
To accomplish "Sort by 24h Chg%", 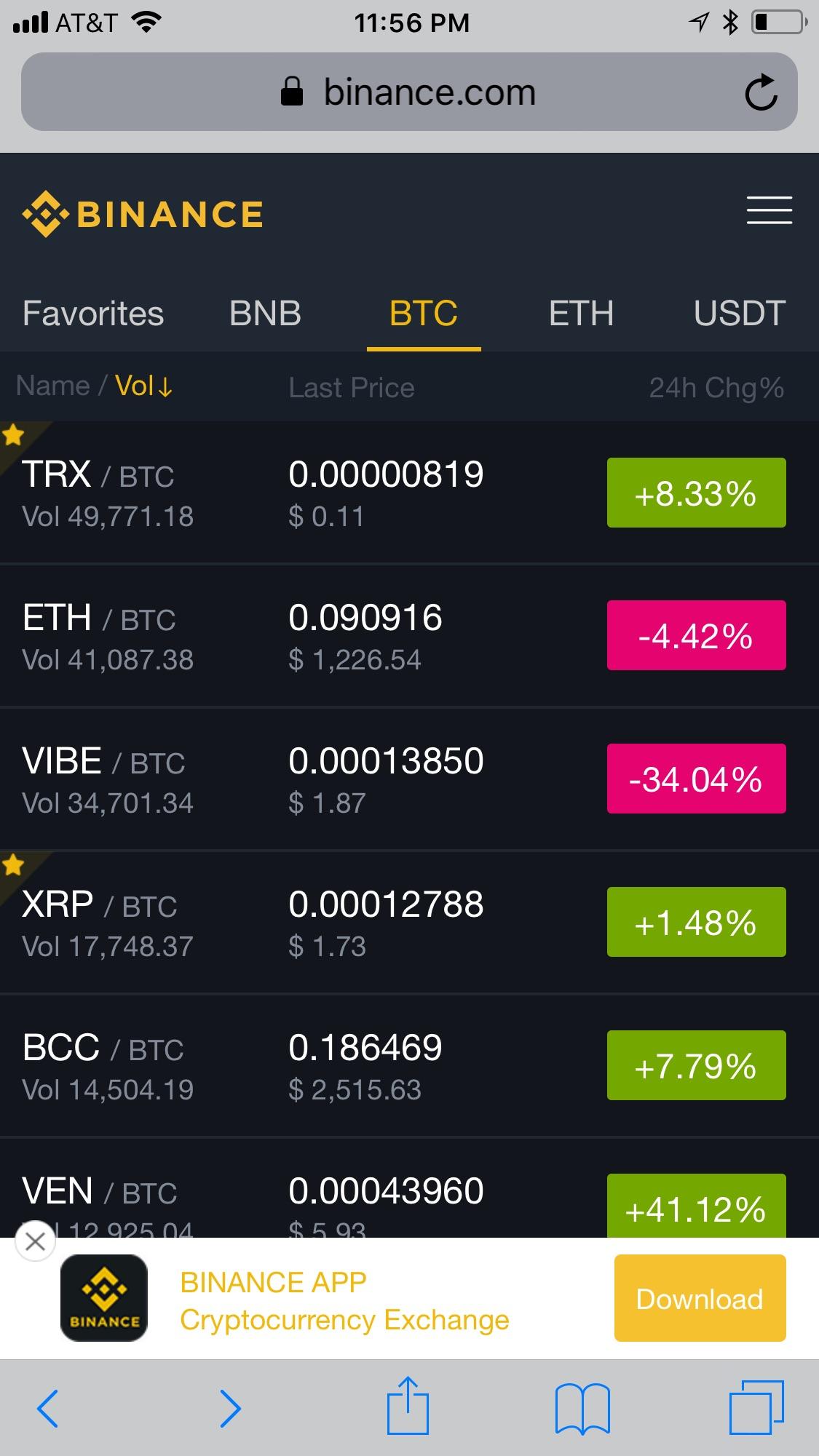I will click(716, 388).
